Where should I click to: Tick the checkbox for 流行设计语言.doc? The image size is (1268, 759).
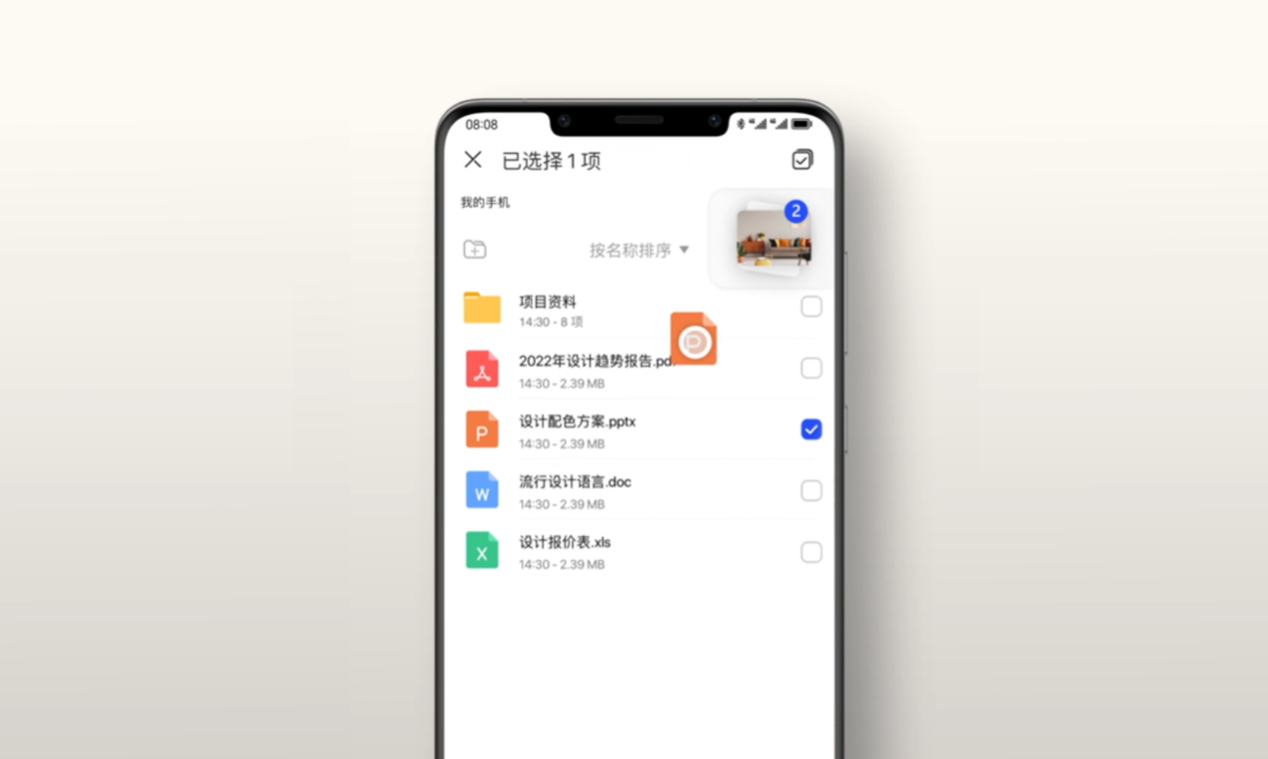[811, 490]
